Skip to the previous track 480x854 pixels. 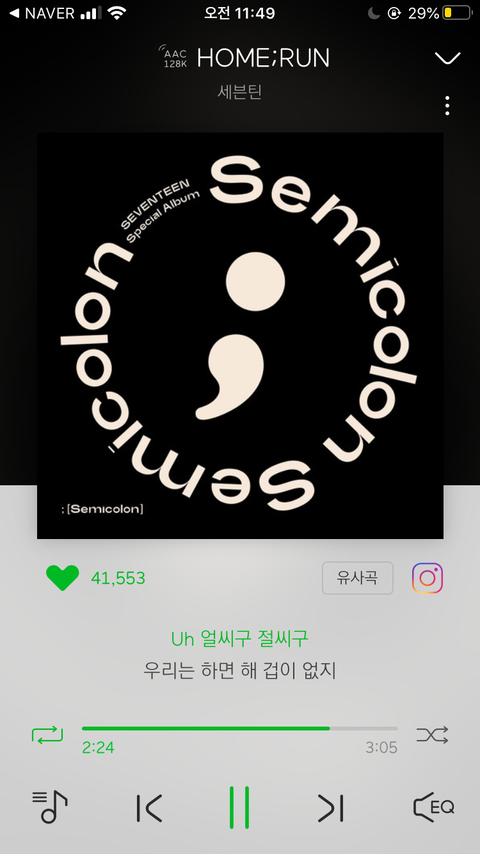click(149, 808)
